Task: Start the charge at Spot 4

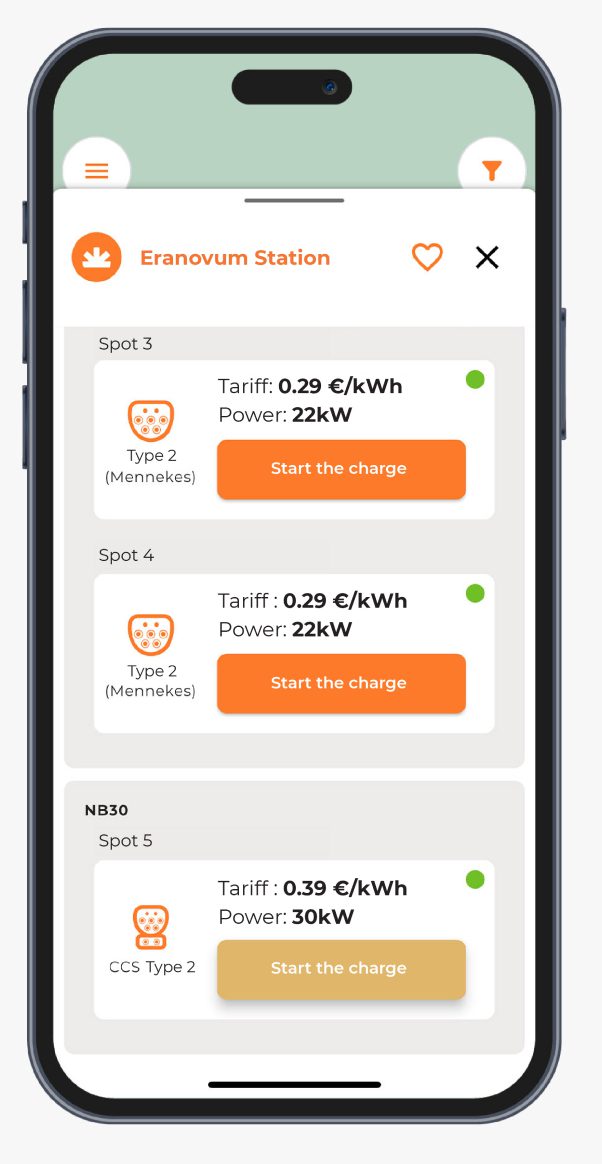Action: coord(341,684)
